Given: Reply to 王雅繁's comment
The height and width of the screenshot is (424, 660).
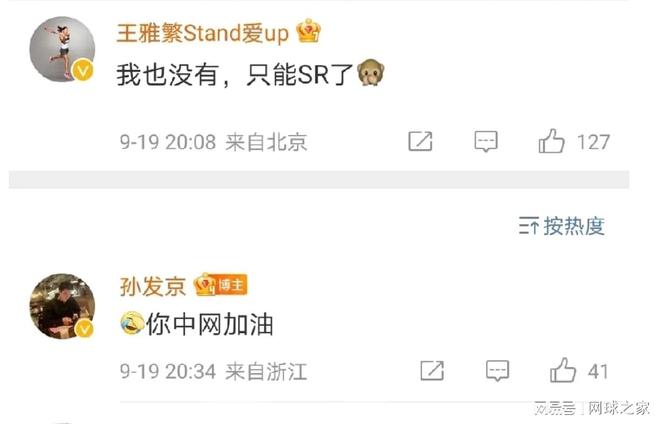Looking at the screenshot, I should coord(486,141).
